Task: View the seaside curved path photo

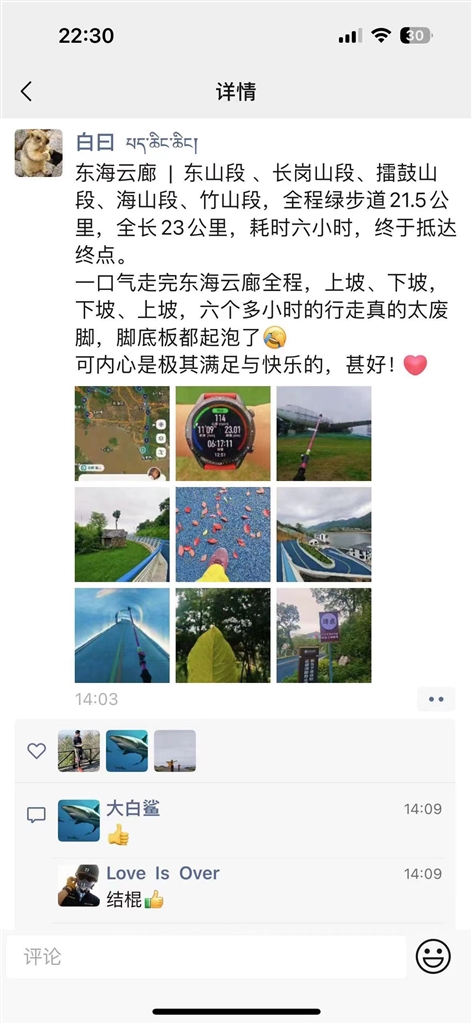Action: tap(324, 534)
